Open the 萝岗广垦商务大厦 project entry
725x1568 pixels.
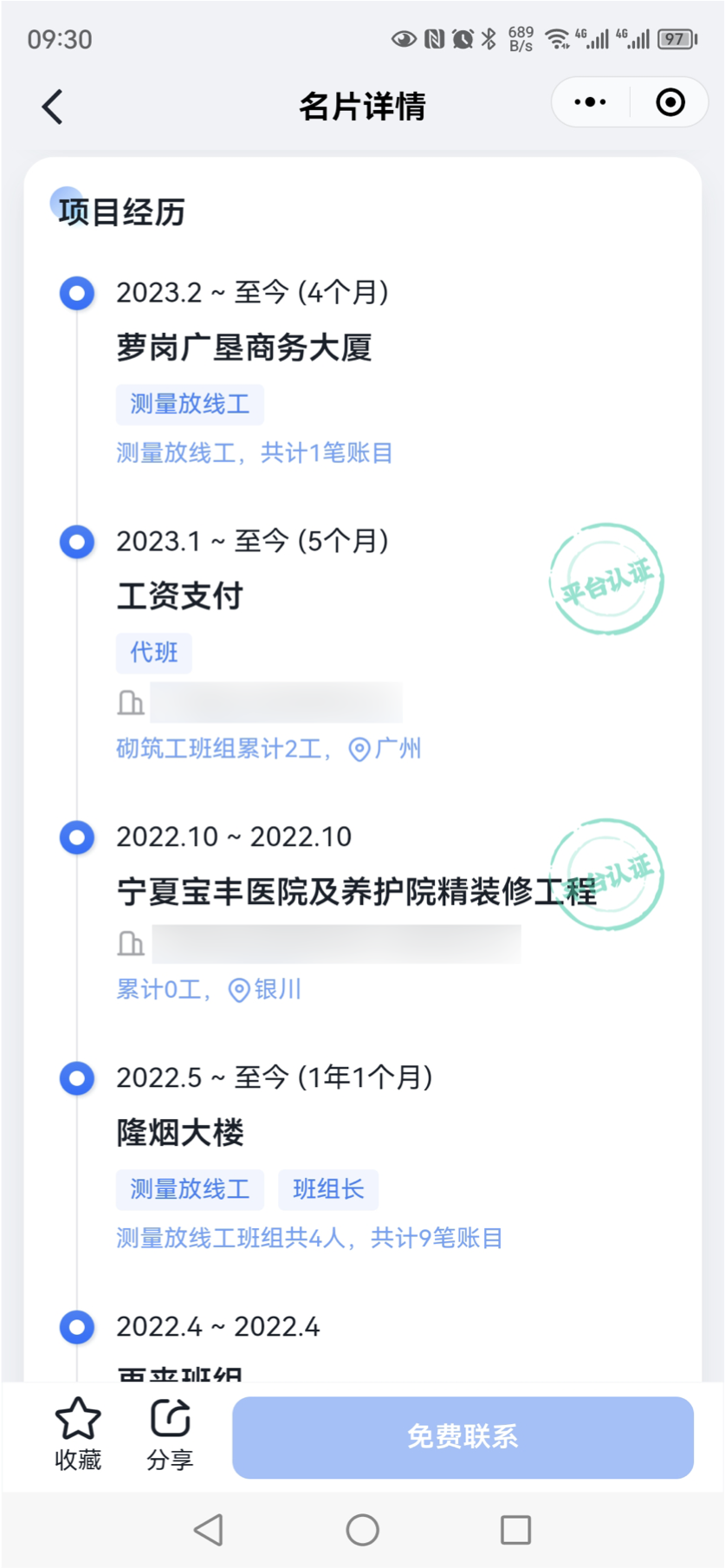click(x=244, y=348)
